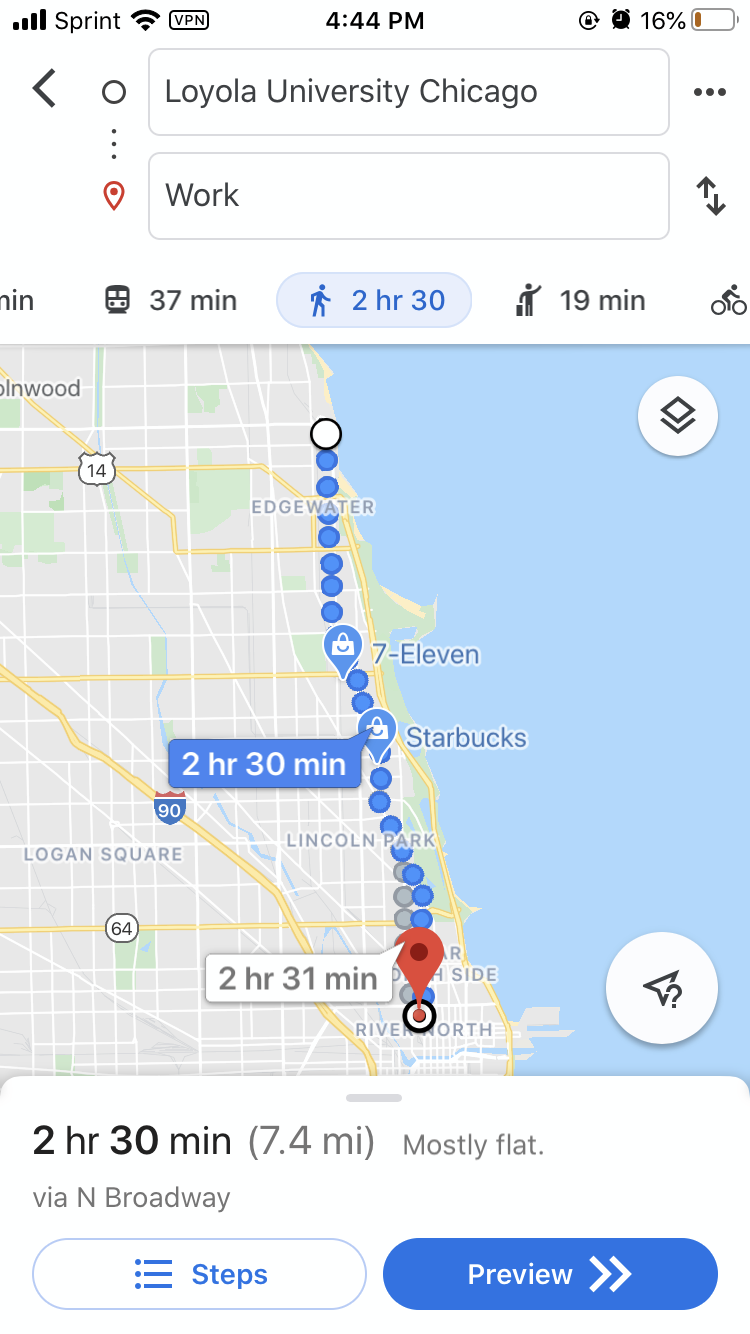This screenshot has height=1334, width=750.
Task: Switch to ride-hailing mode showing 19 min
Action: coord(580,300)
